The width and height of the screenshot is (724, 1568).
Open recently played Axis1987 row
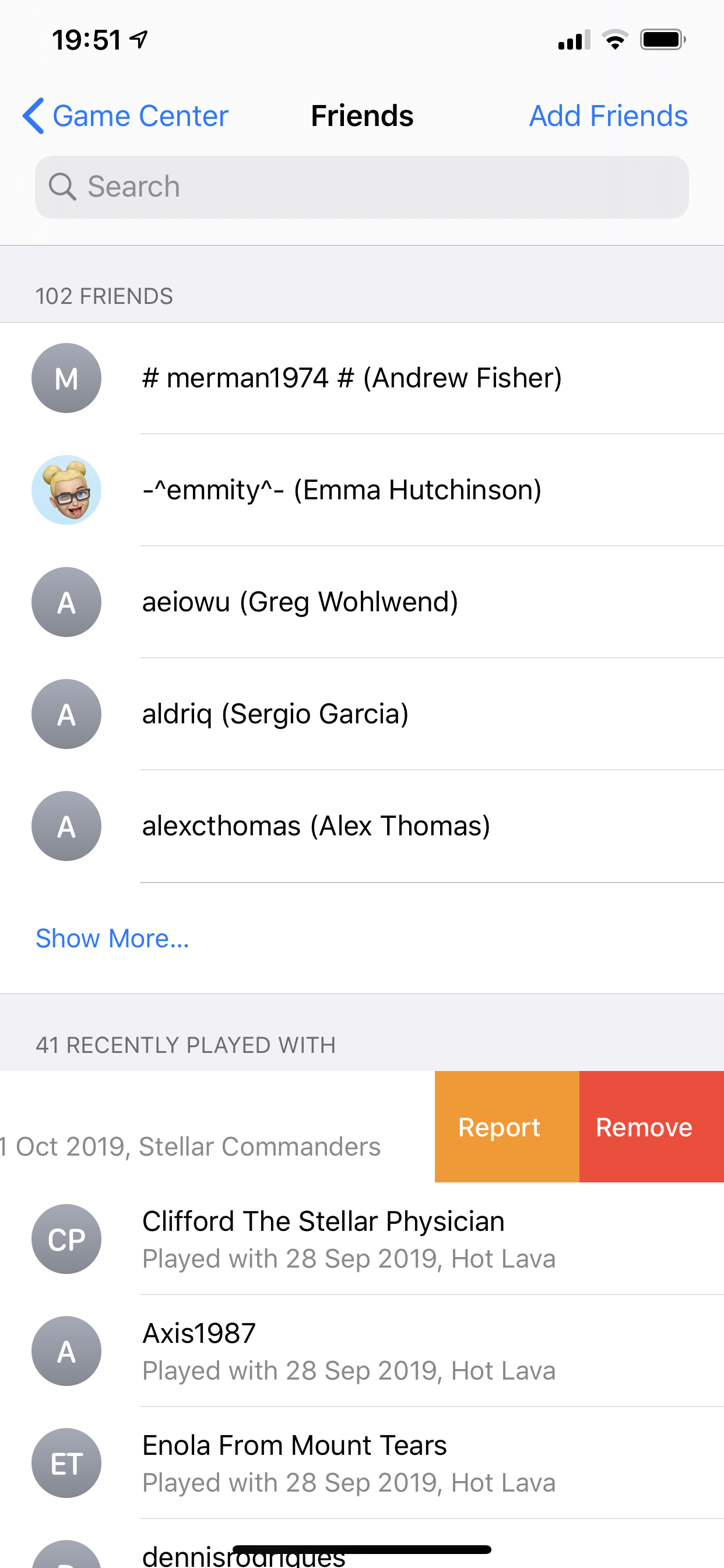tap(362, 1350)
